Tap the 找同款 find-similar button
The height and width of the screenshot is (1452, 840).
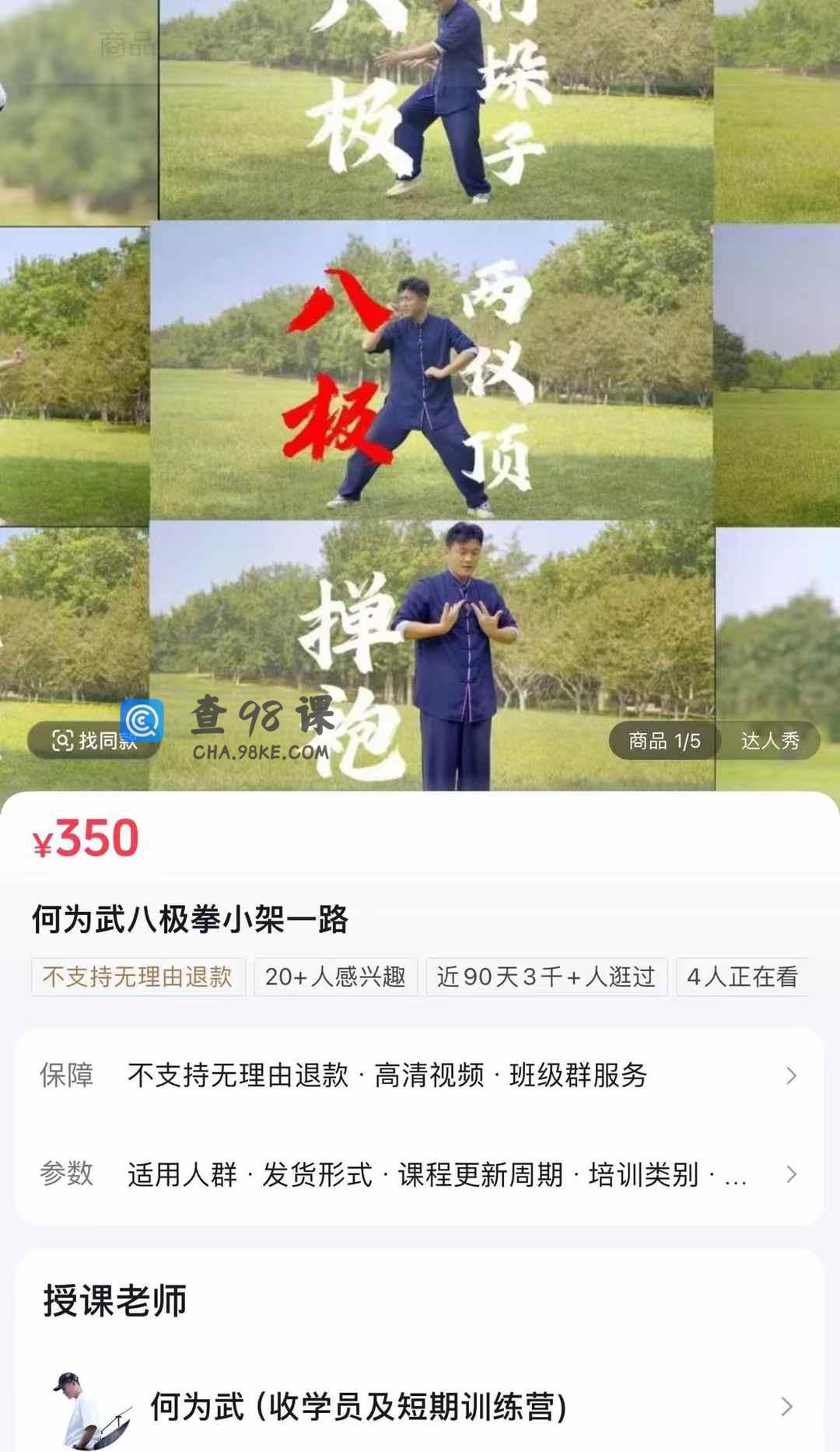coord(93,741)
